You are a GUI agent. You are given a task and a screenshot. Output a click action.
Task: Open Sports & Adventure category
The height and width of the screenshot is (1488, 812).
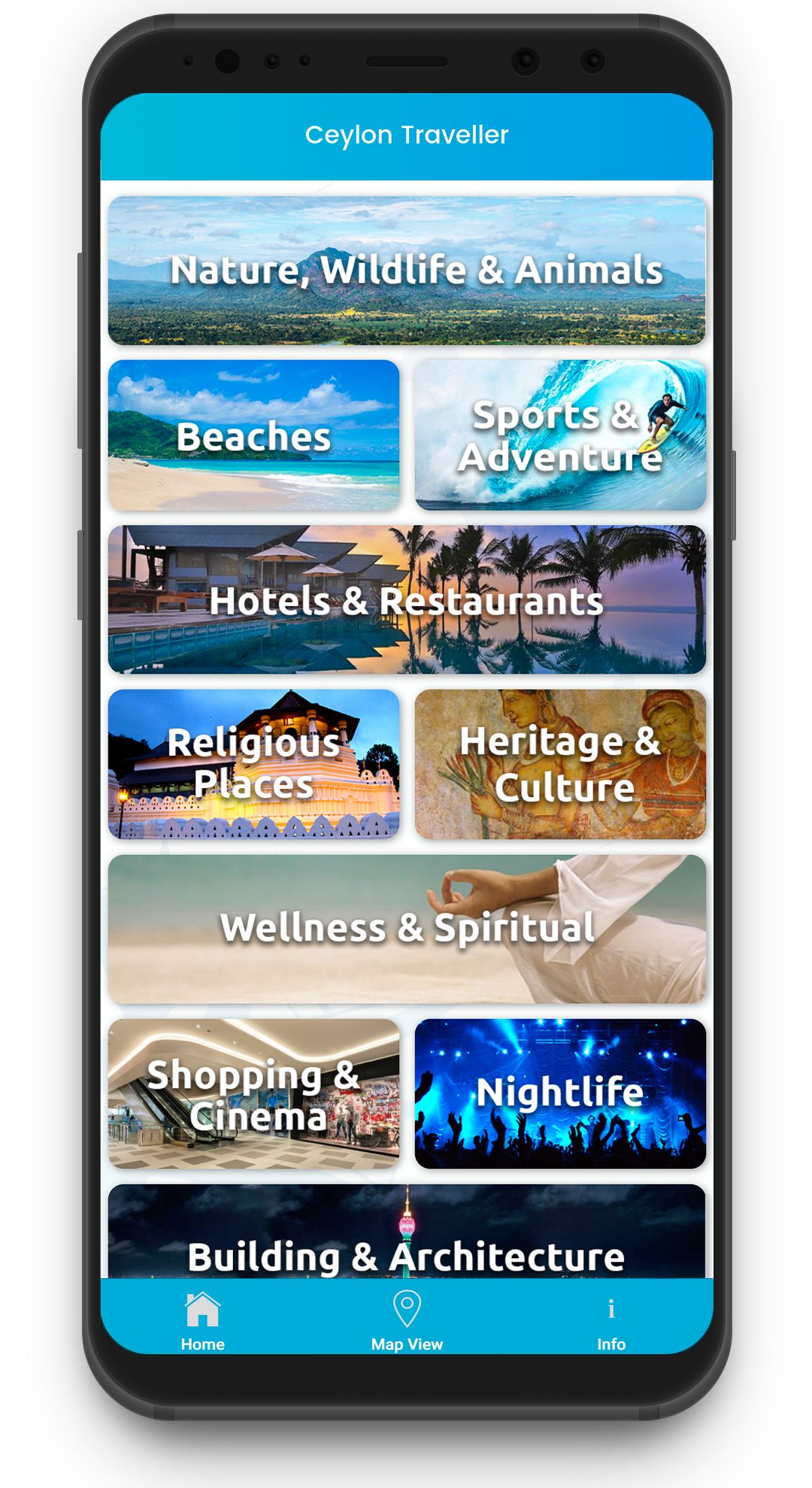tap(560, 435)
